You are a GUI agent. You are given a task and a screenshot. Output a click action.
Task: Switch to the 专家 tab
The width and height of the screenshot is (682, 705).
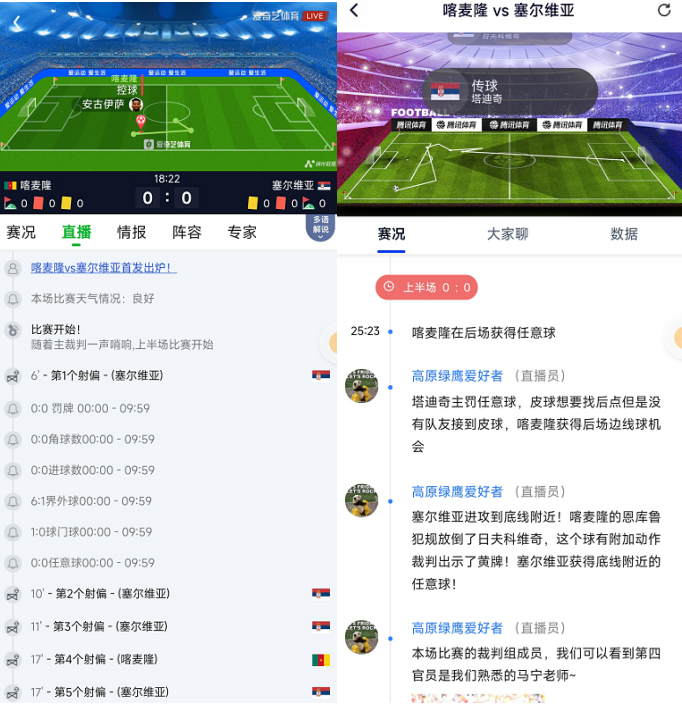point(241,232)
